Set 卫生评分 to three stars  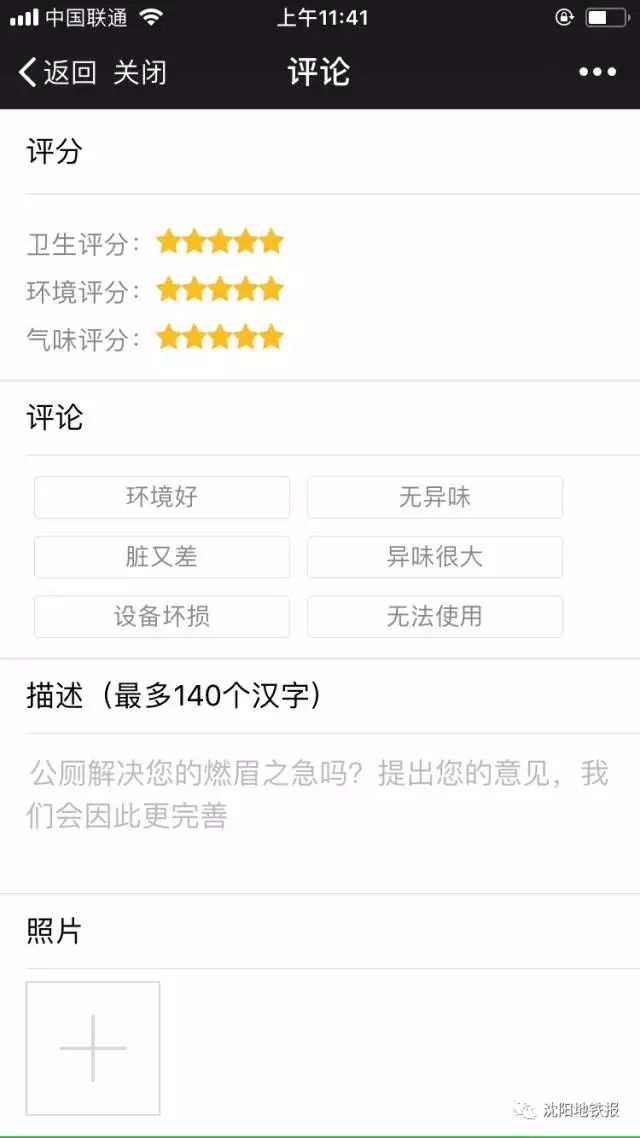tap(220, 242)
